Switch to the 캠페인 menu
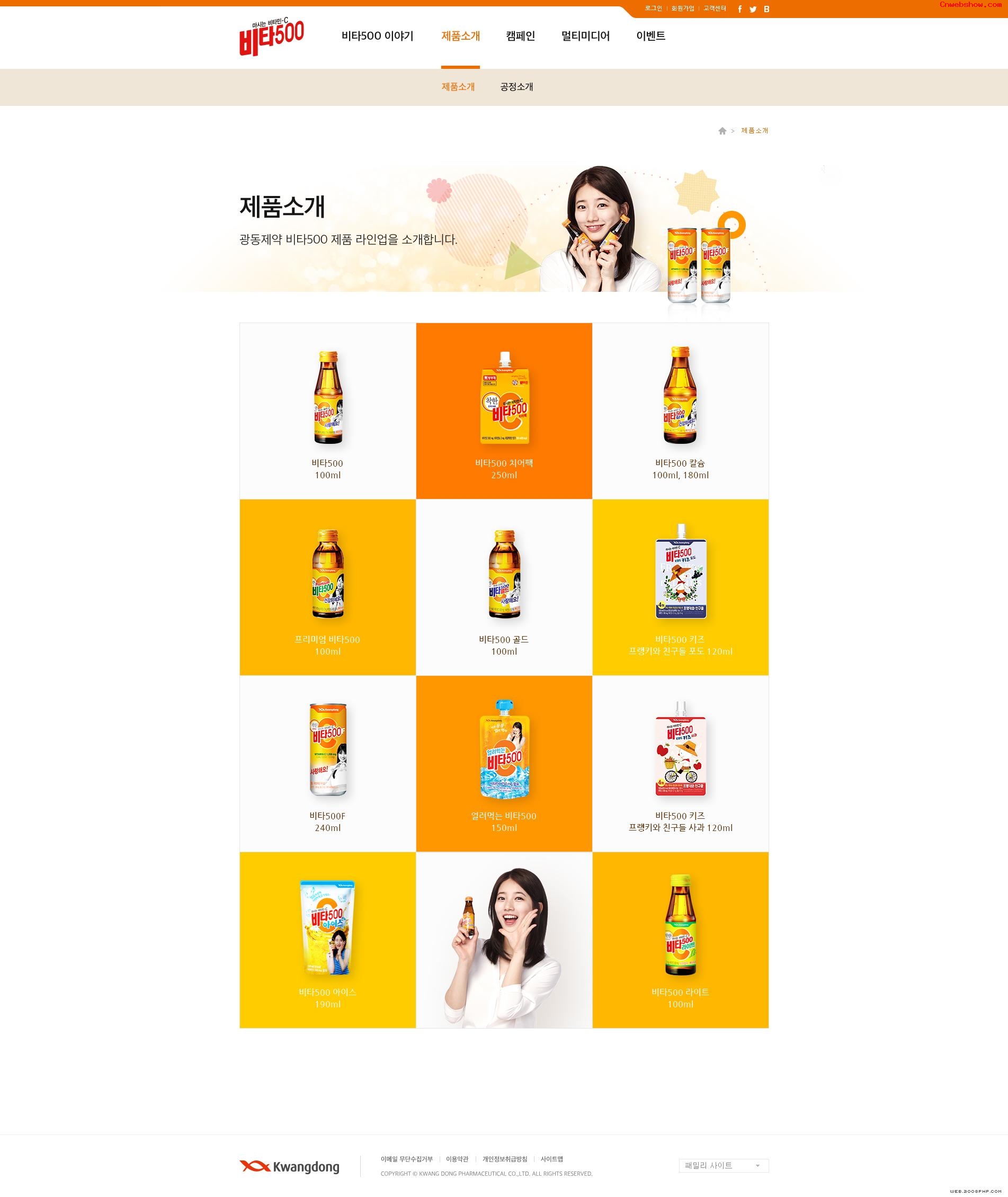This screenshot has height=1197, width=1008. pos(520,36)
